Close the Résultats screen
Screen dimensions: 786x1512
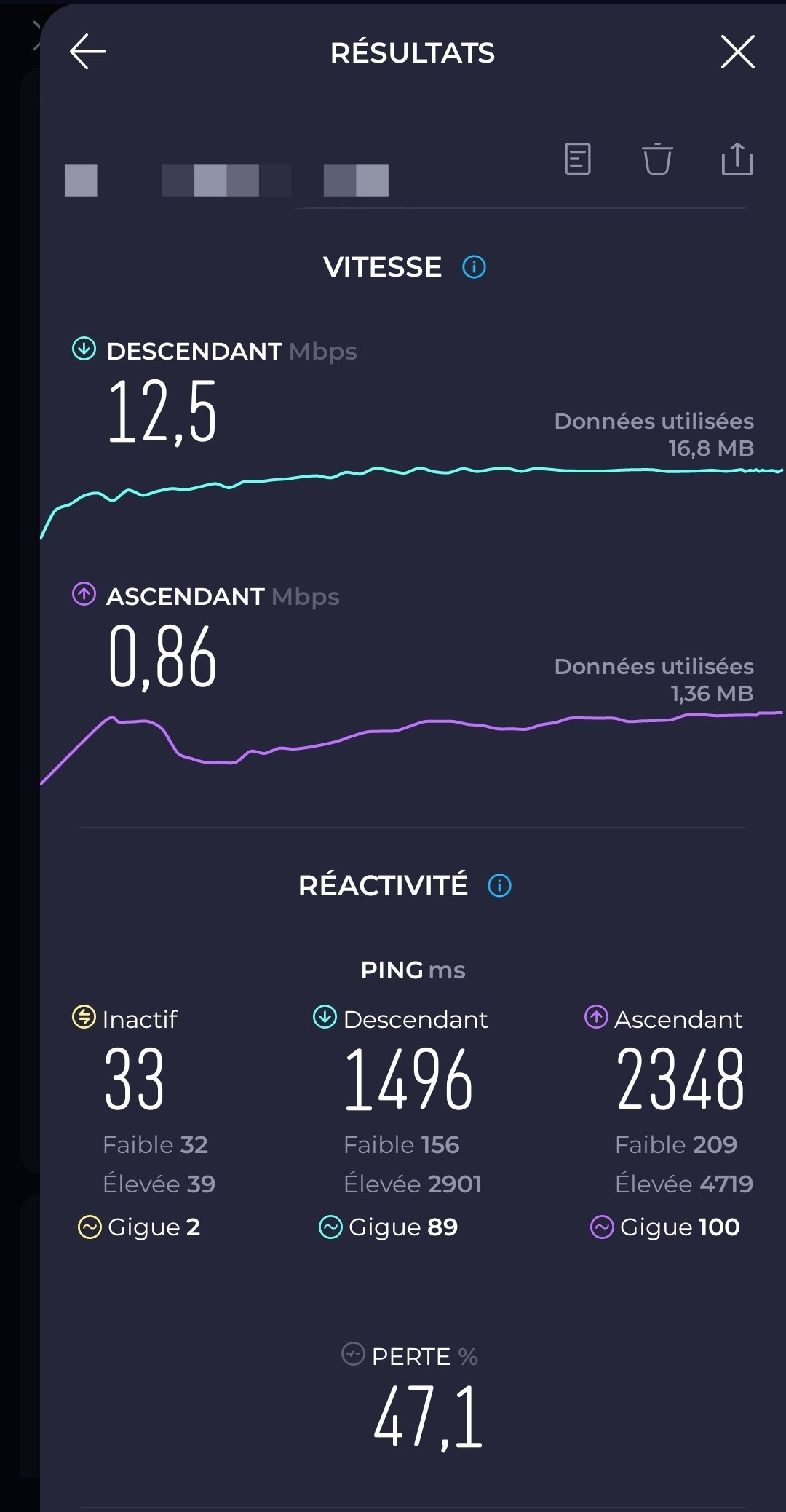(737, 52)
